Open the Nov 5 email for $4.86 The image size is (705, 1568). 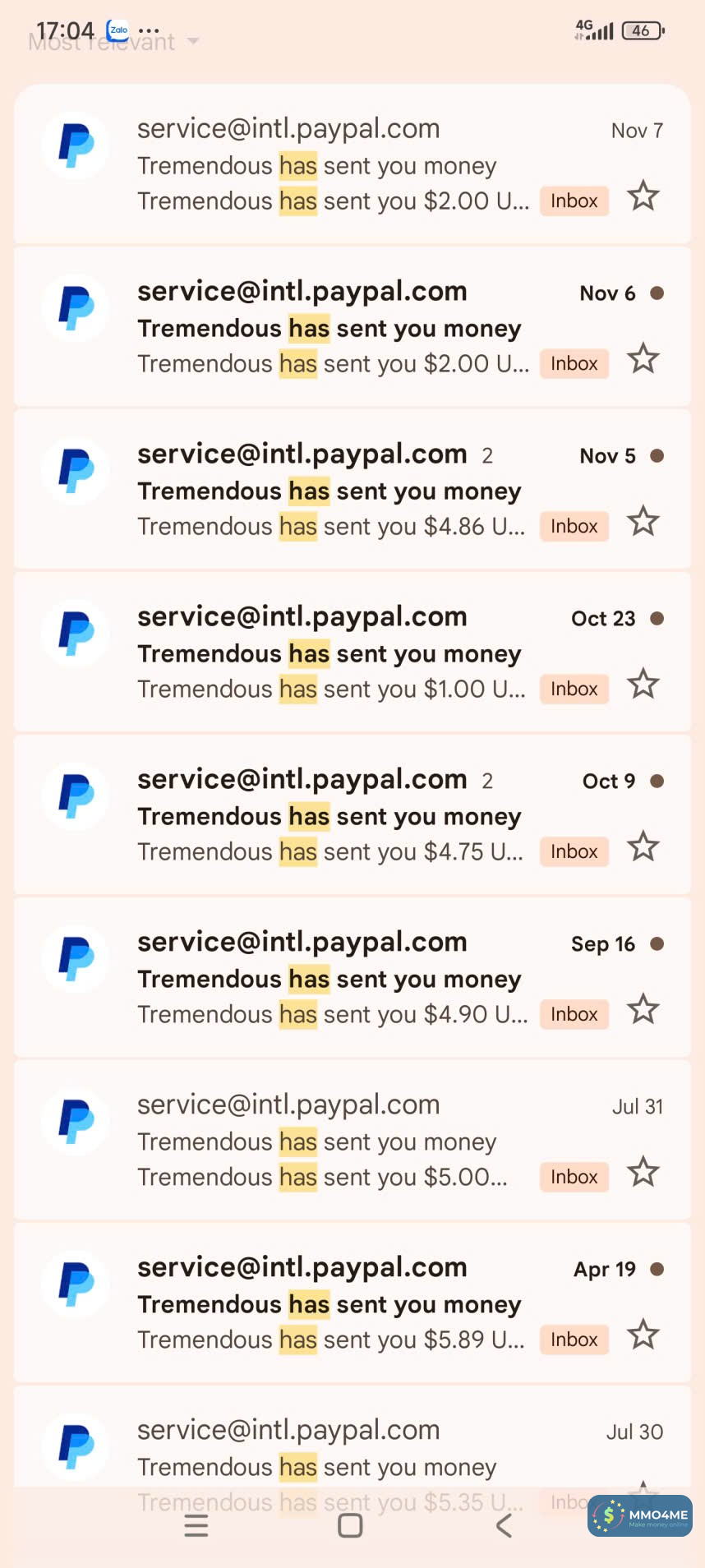(x=329, y=490)
